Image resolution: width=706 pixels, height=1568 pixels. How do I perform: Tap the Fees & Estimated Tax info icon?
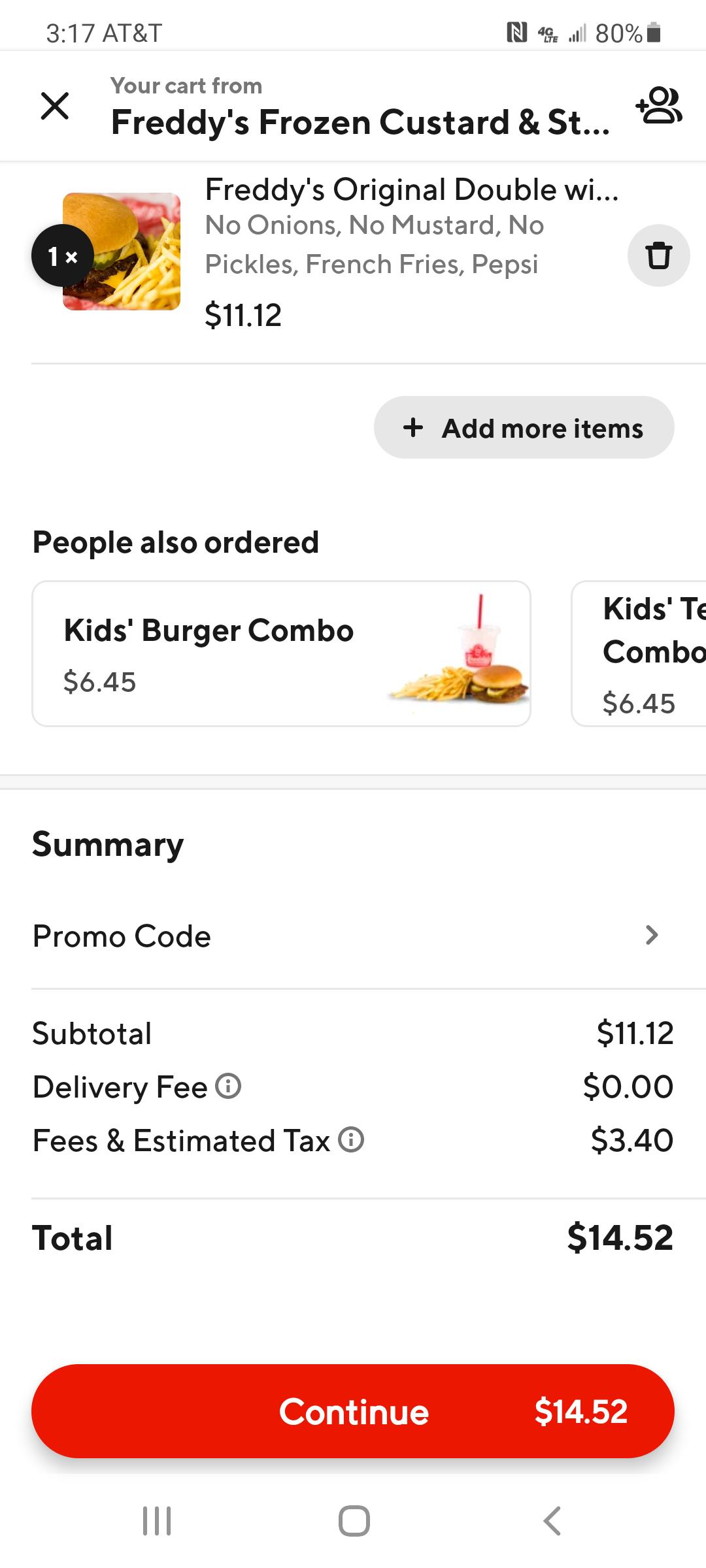pyautogui.click(x=350, y=1140)
